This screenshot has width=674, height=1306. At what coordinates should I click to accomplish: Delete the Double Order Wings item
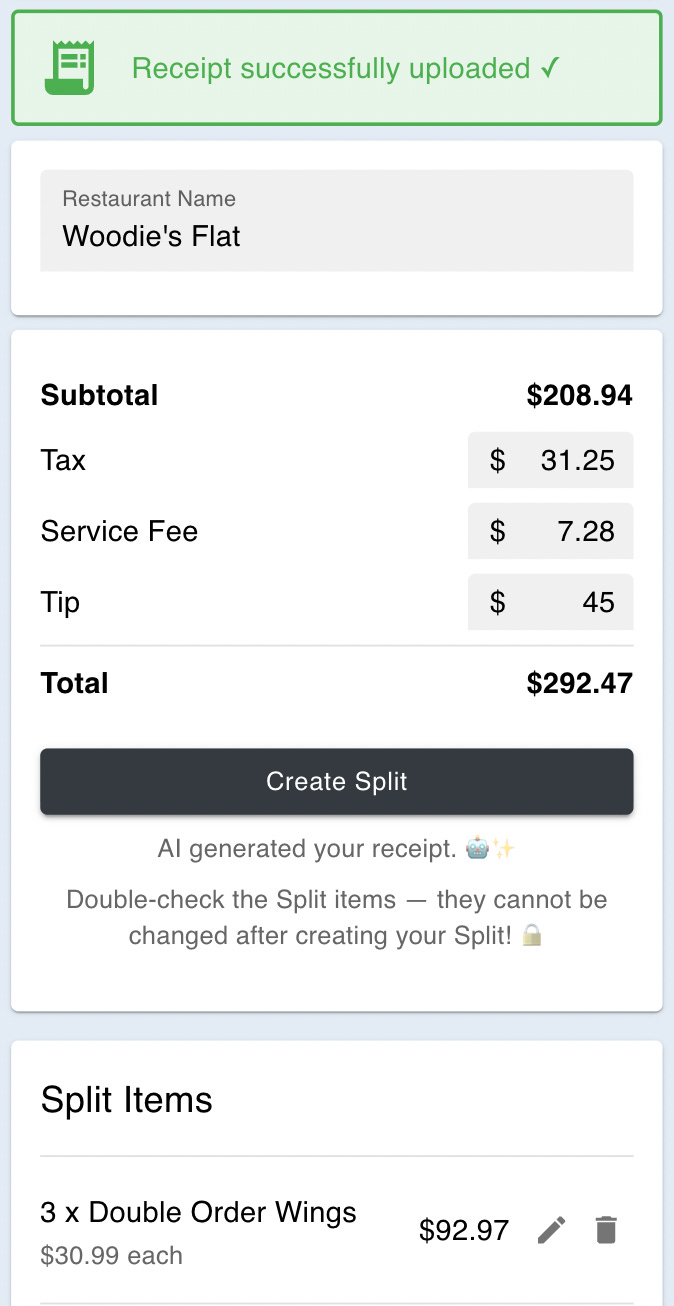606,1230
